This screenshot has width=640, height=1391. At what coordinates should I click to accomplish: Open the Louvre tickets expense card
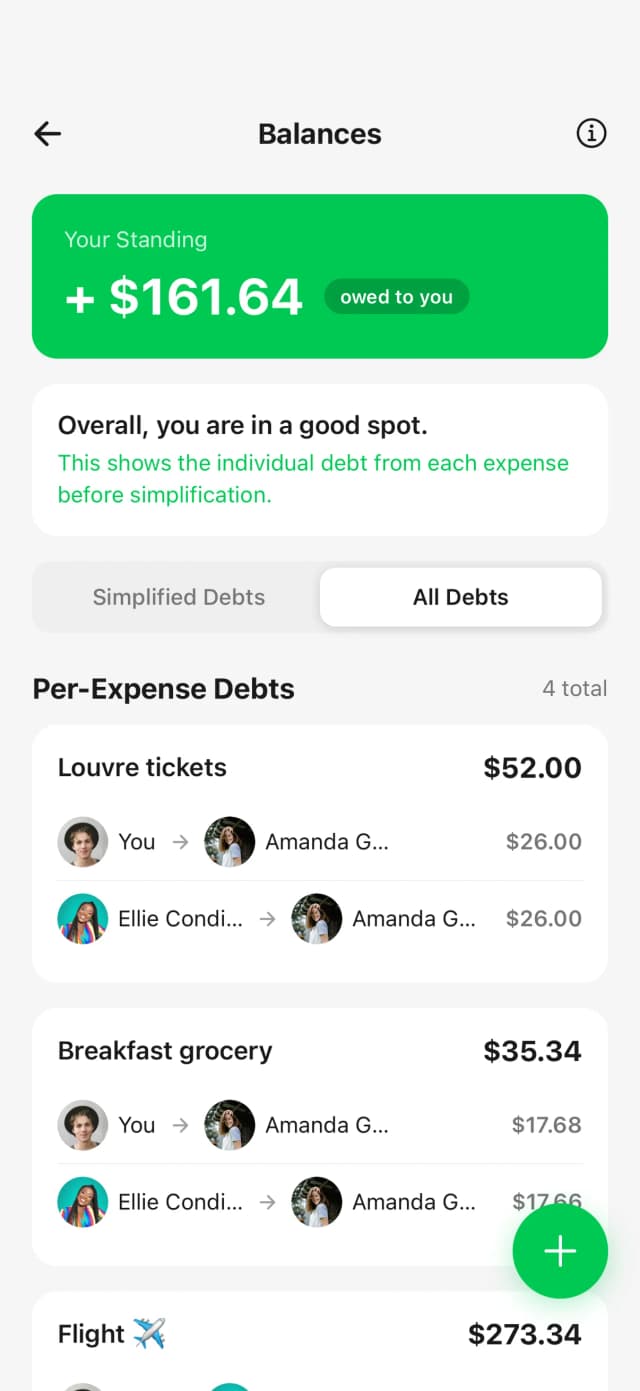point(319,768)
